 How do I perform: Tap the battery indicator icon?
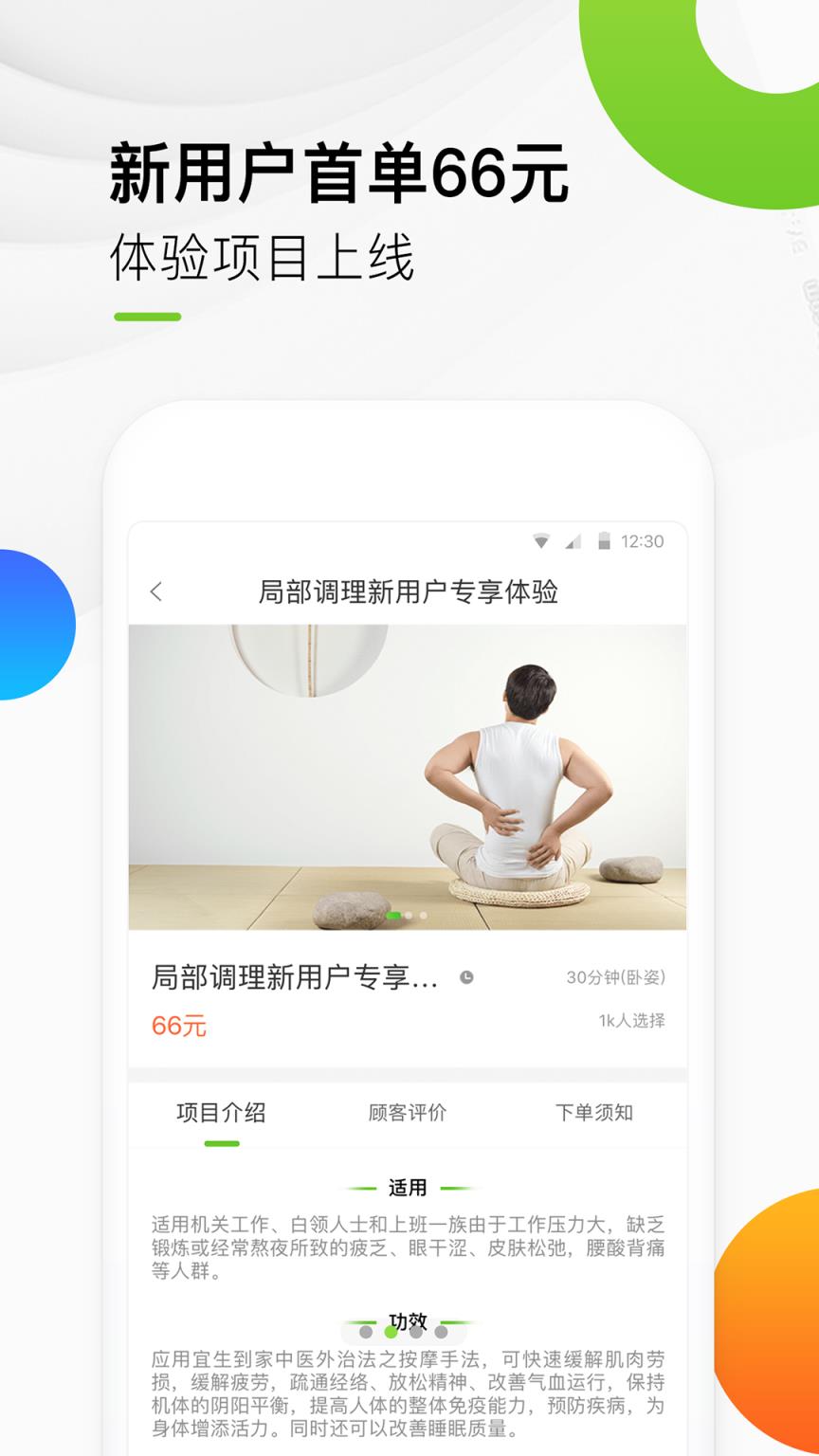(x=603, y=540)
